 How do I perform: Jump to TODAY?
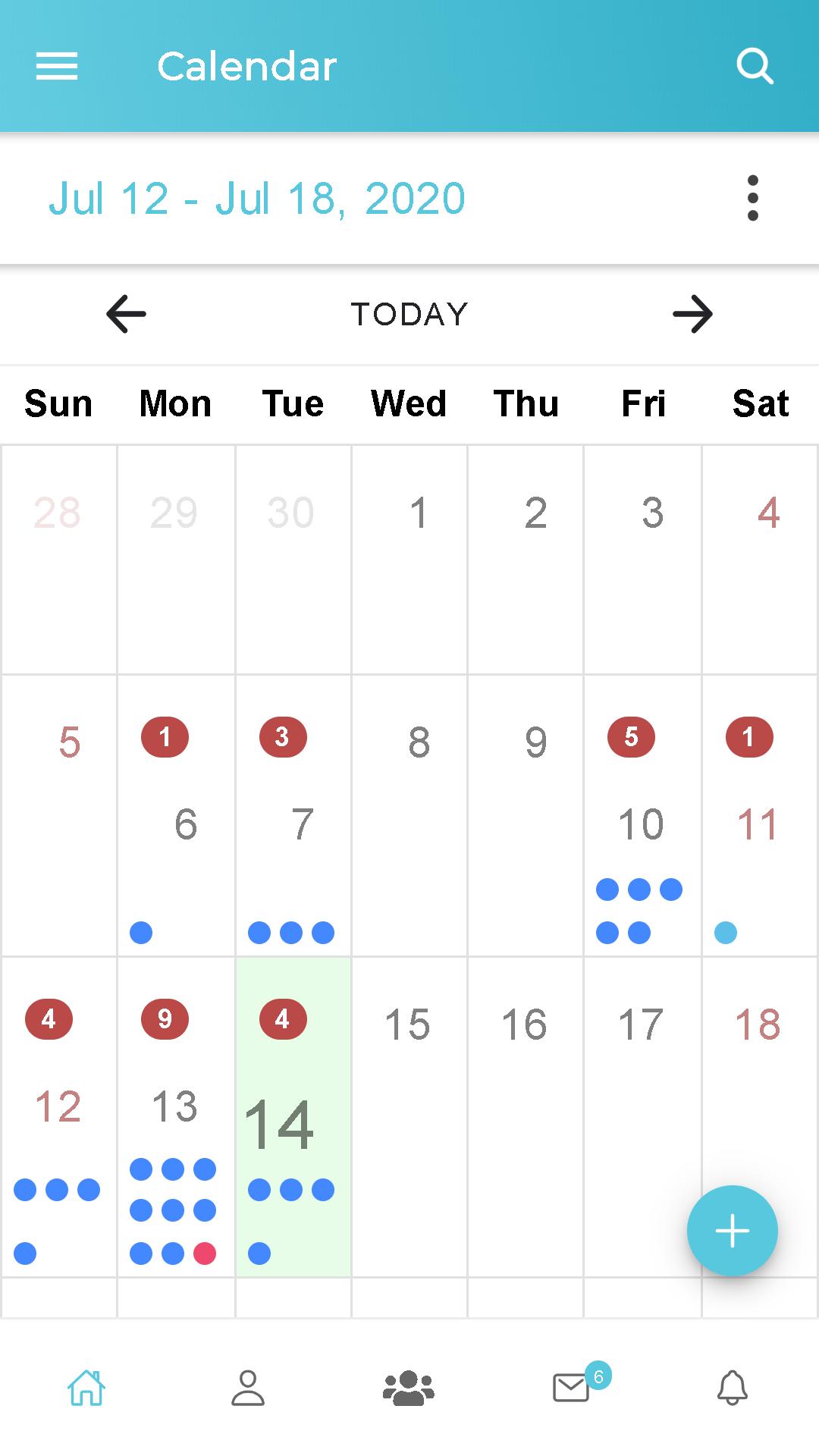409,314
